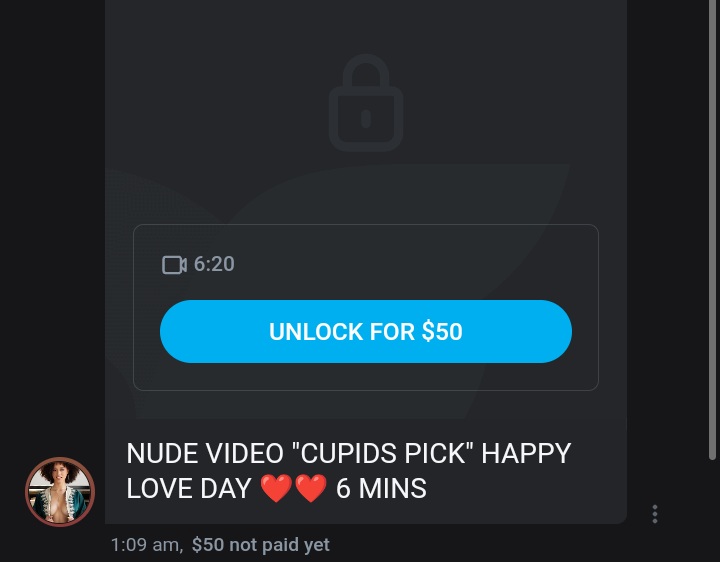Tap the Unlock for $50 button
720x562 pixels.
tap(365, 331)
